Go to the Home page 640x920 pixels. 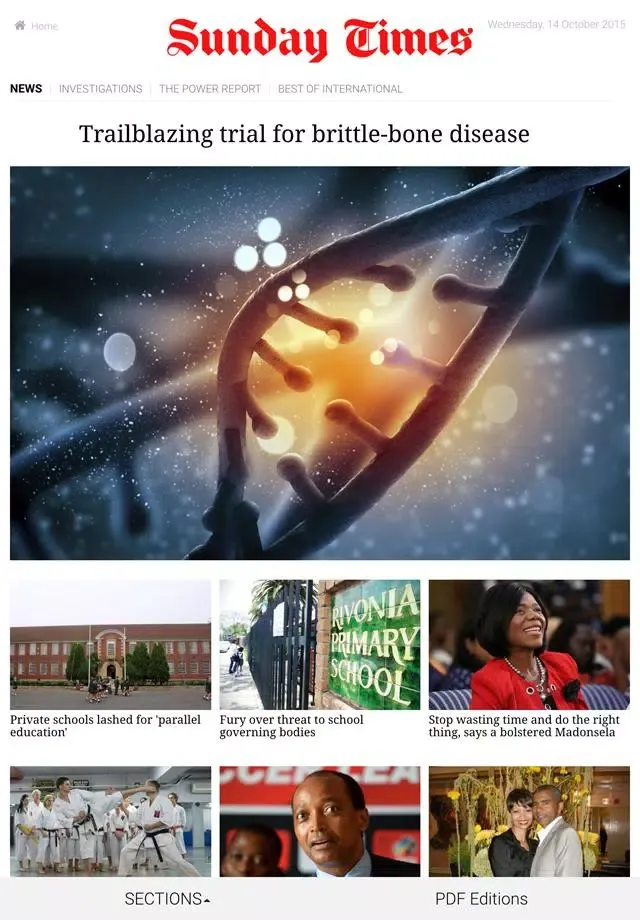pyautogui.click(x=36, y=26)
